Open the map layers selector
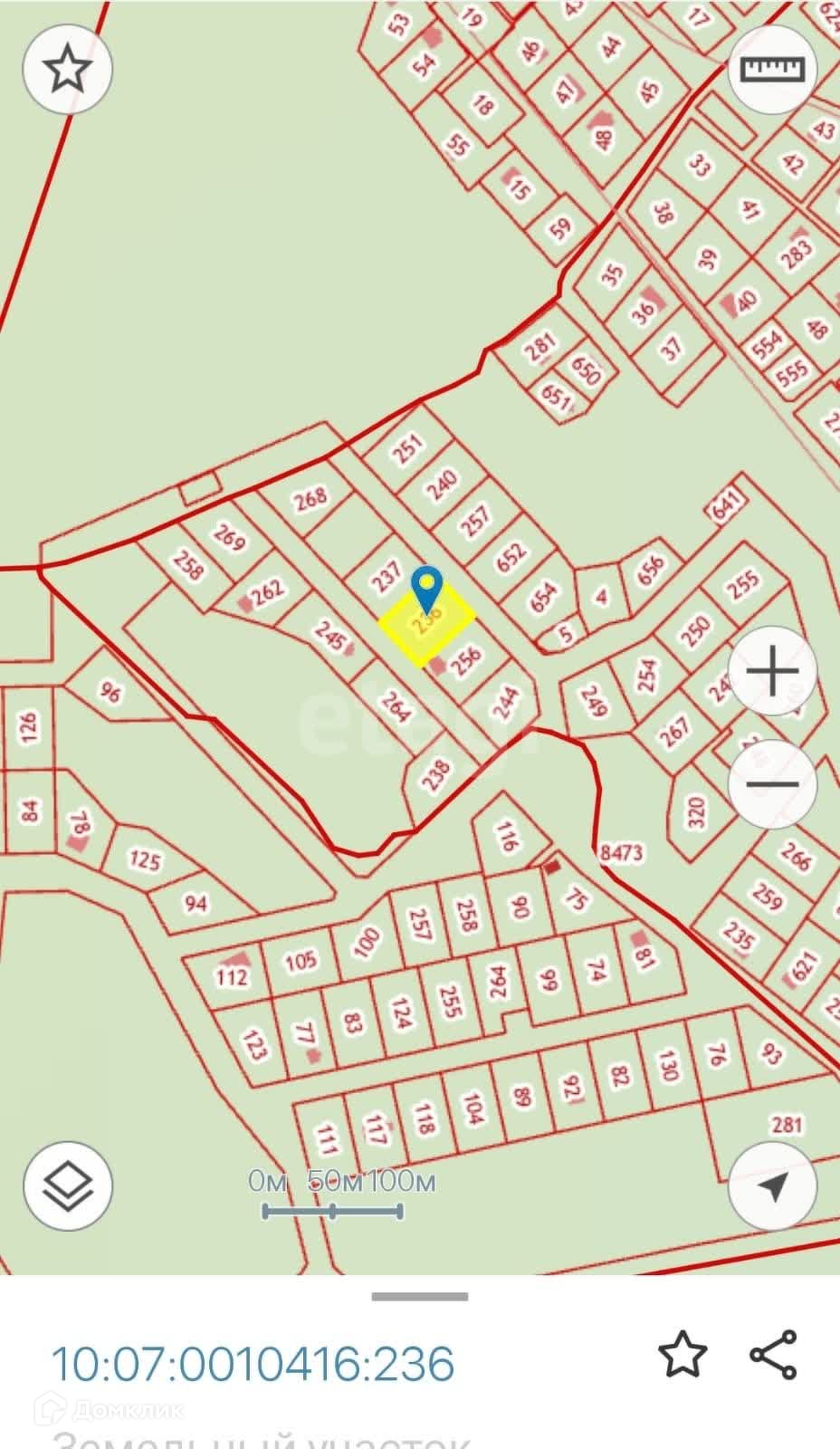This screenshot has height=1449, width=840. click(x=67, y=1185)
